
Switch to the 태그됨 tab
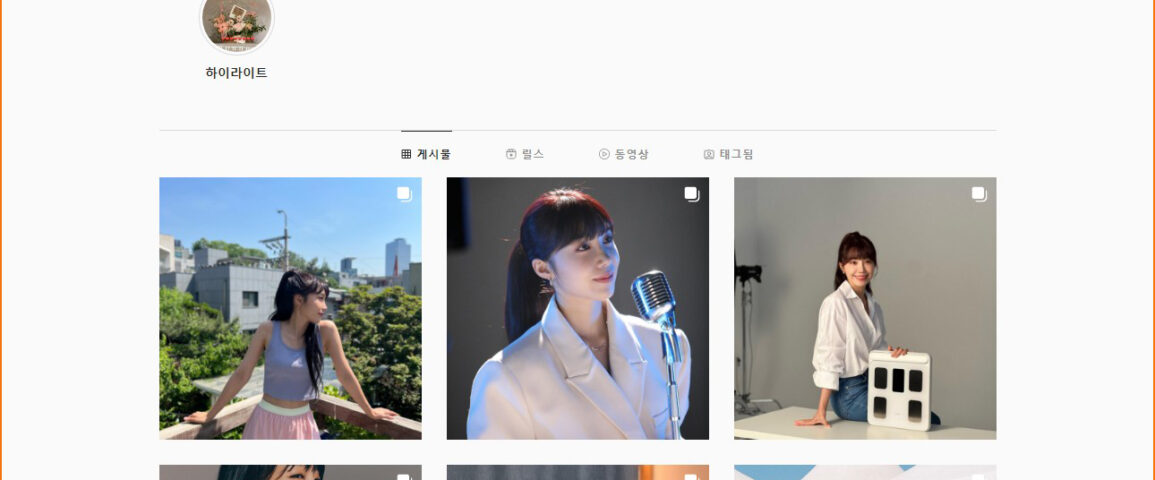tap(728, 154)
